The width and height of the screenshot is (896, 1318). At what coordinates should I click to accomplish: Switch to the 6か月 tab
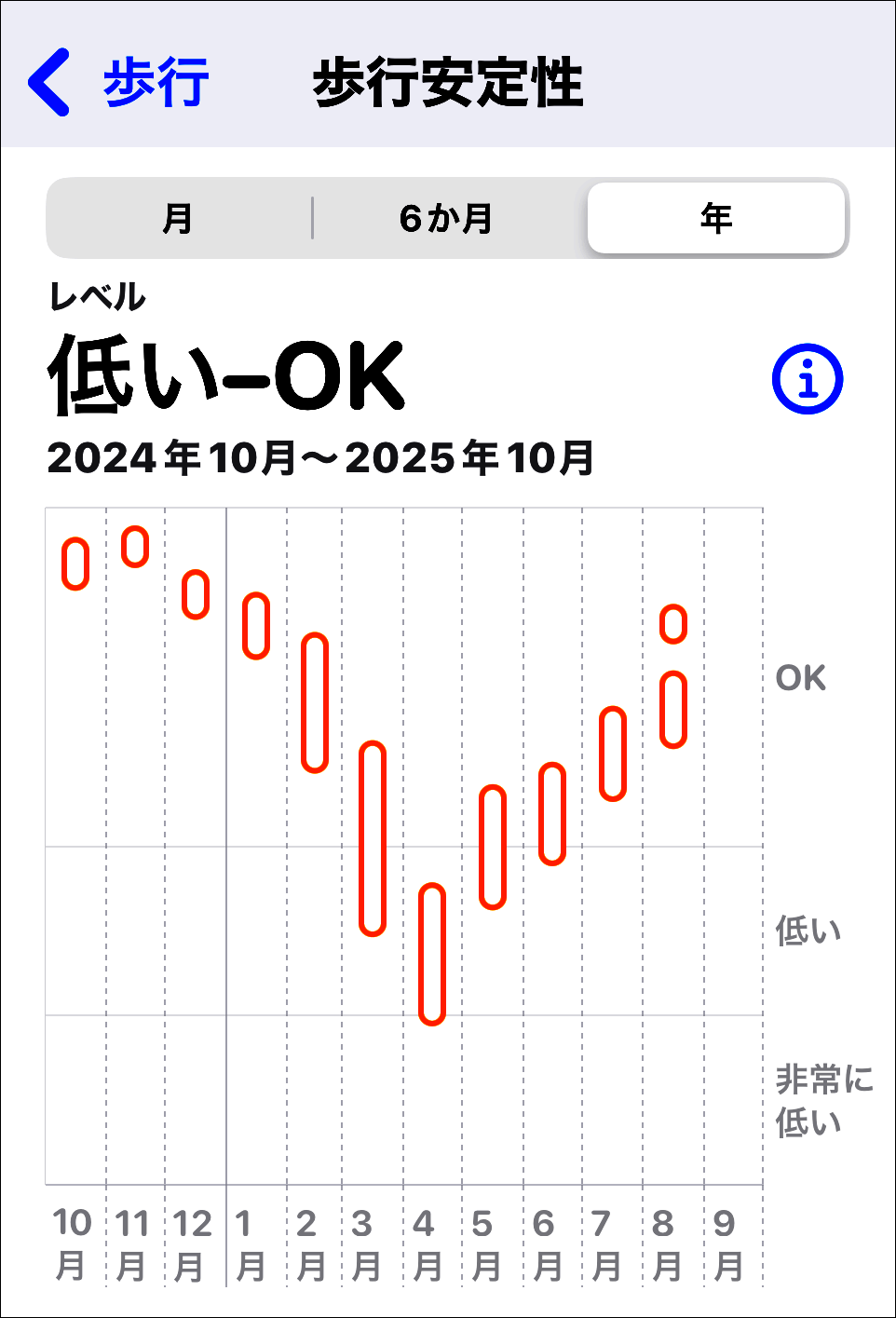click(x=447, y=219)
